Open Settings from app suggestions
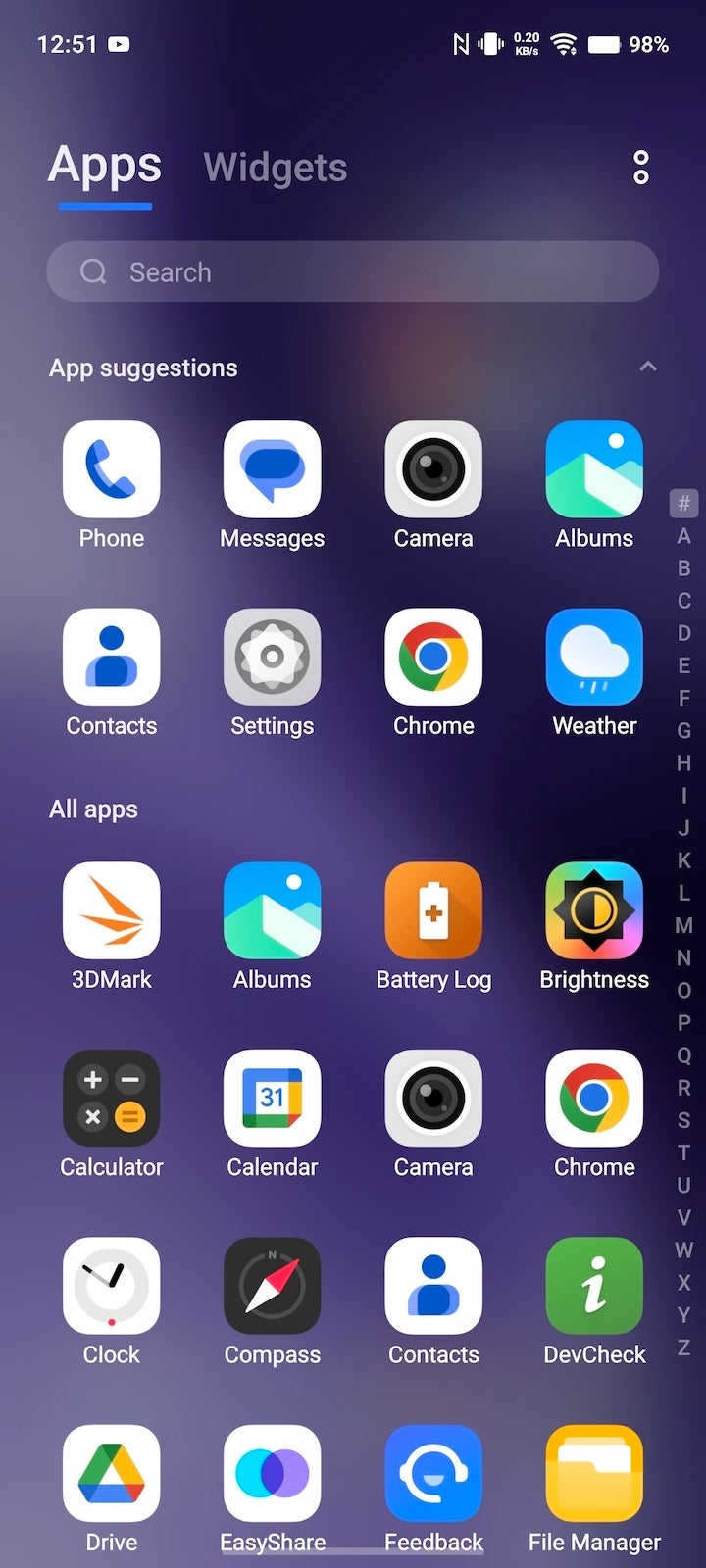This screenshot has height=1568, width=706. coord(273,658)
